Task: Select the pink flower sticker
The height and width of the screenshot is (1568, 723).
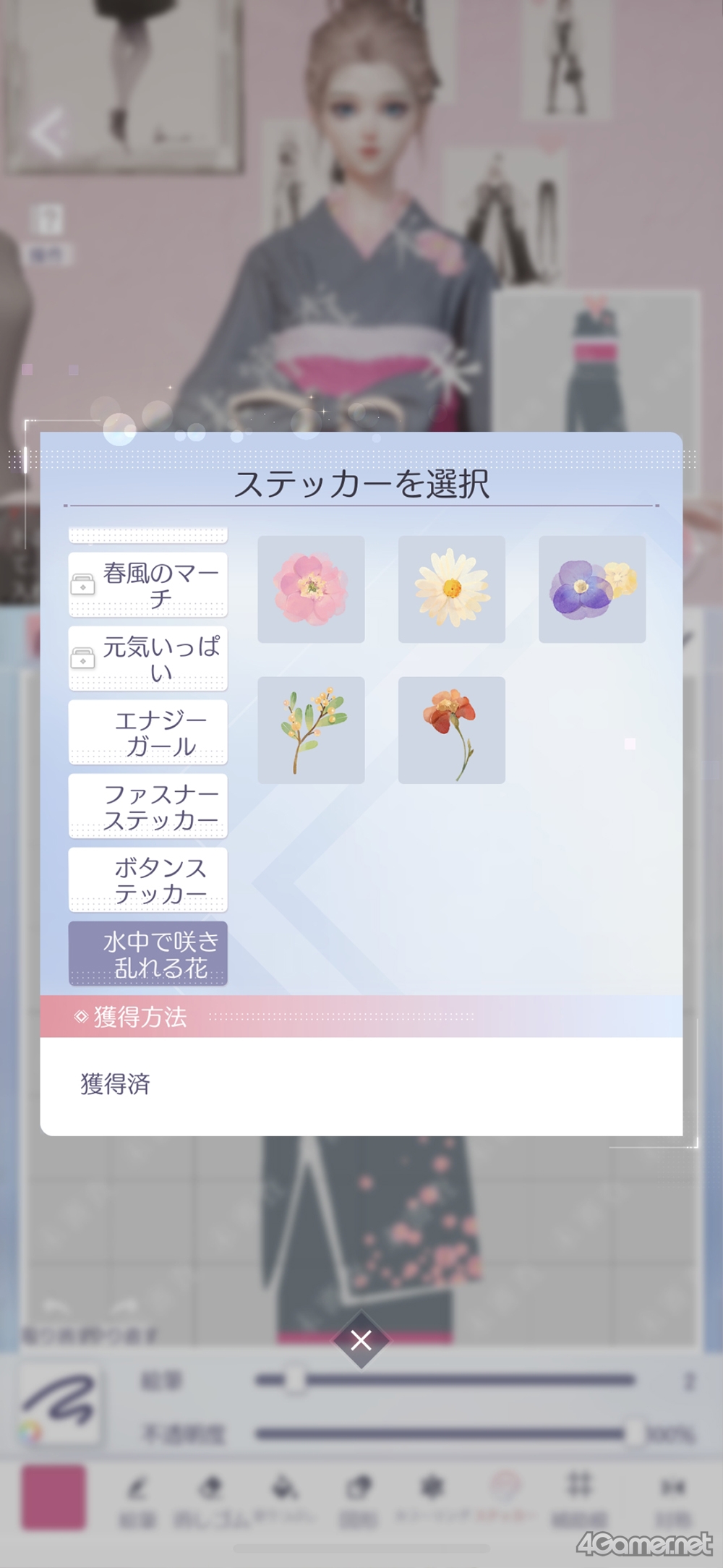Action: [x=311, y=589]
